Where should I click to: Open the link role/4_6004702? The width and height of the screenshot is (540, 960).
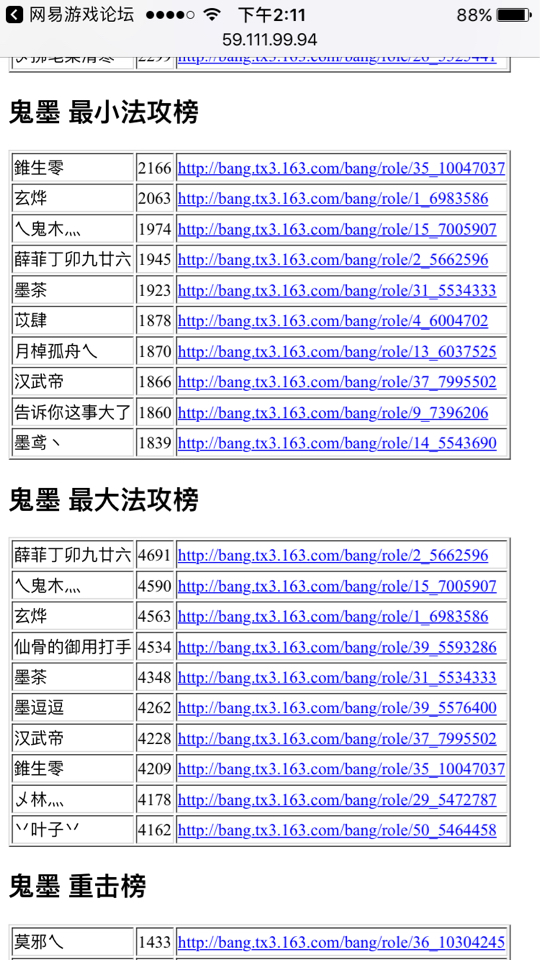click(333, 321)
